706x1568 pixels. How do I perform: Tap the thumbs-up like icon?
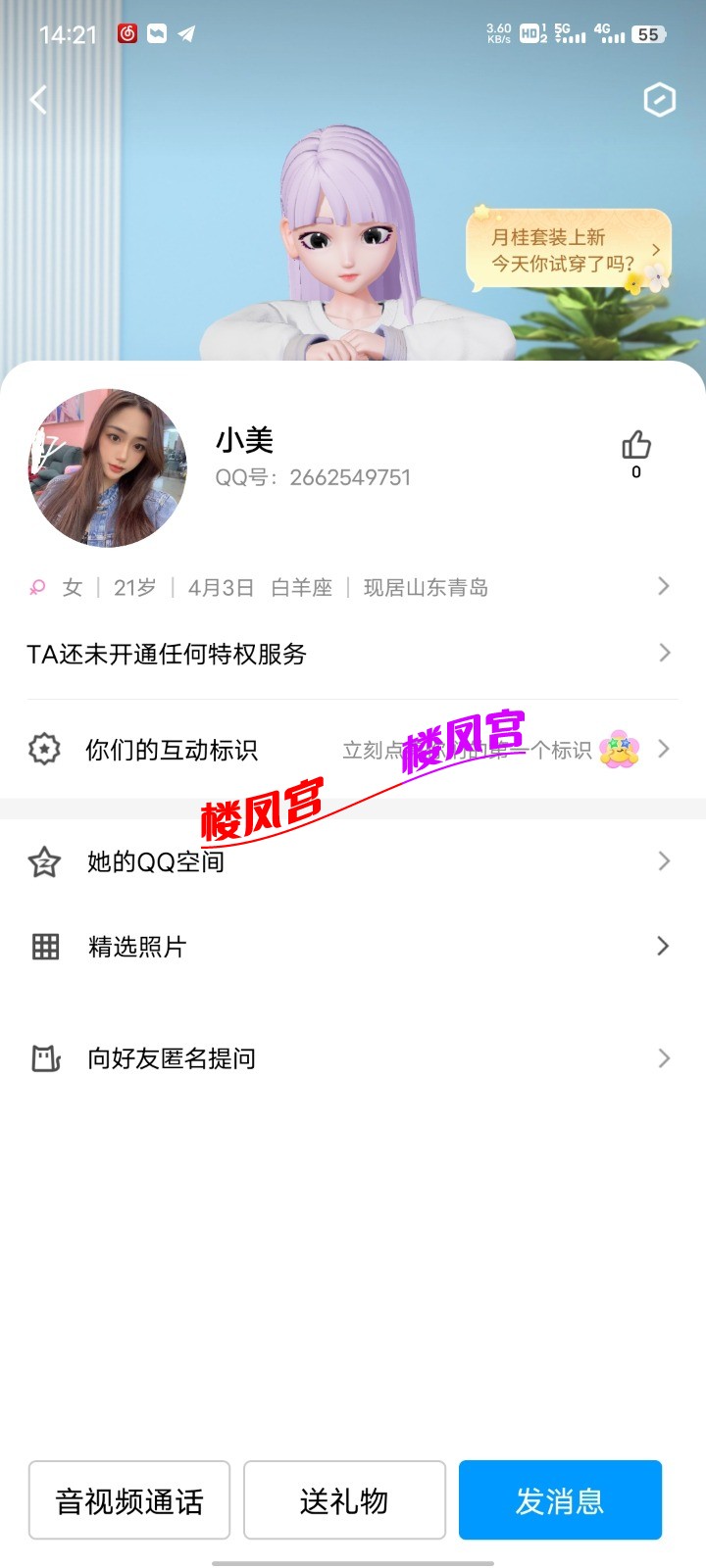coord(635,446)
